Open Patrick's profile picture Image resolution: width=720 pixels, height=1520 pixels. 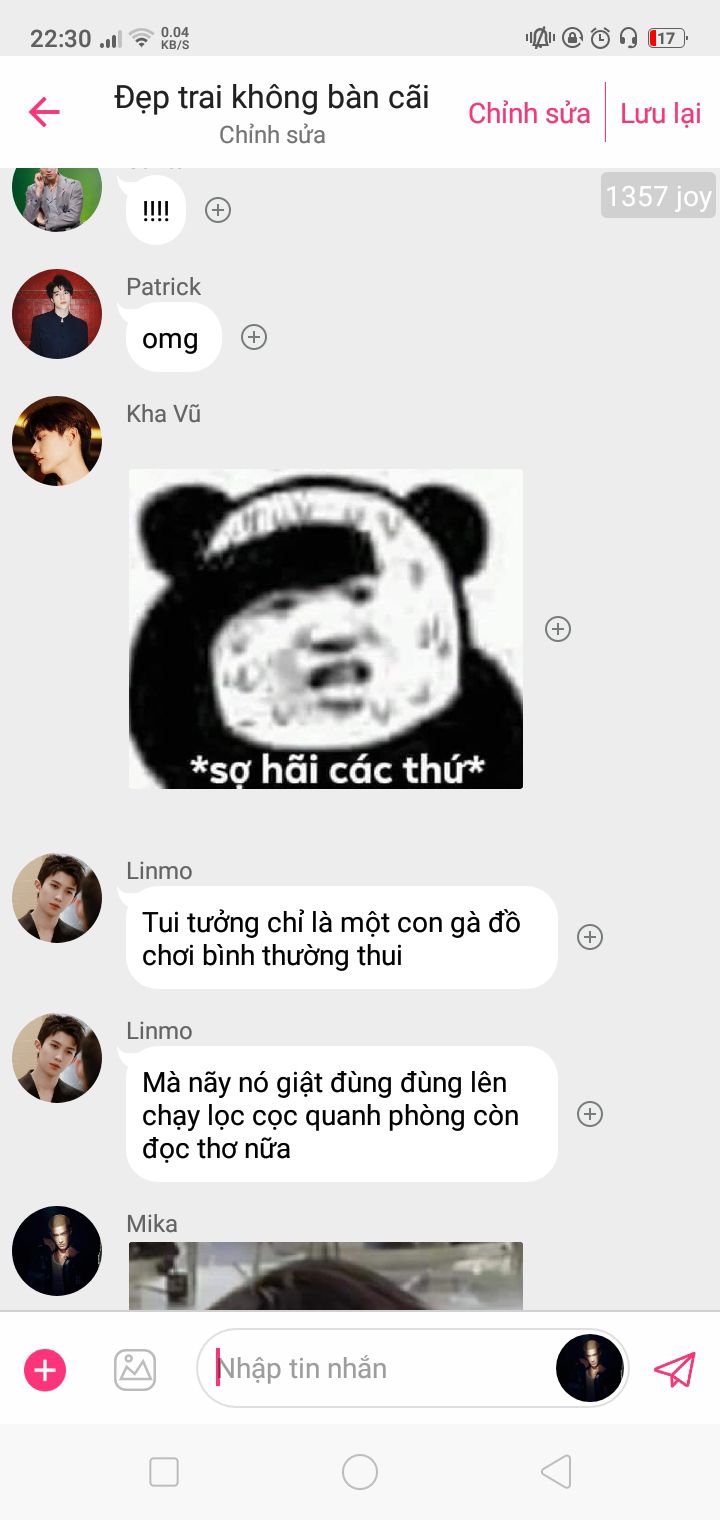click(57, 314)
